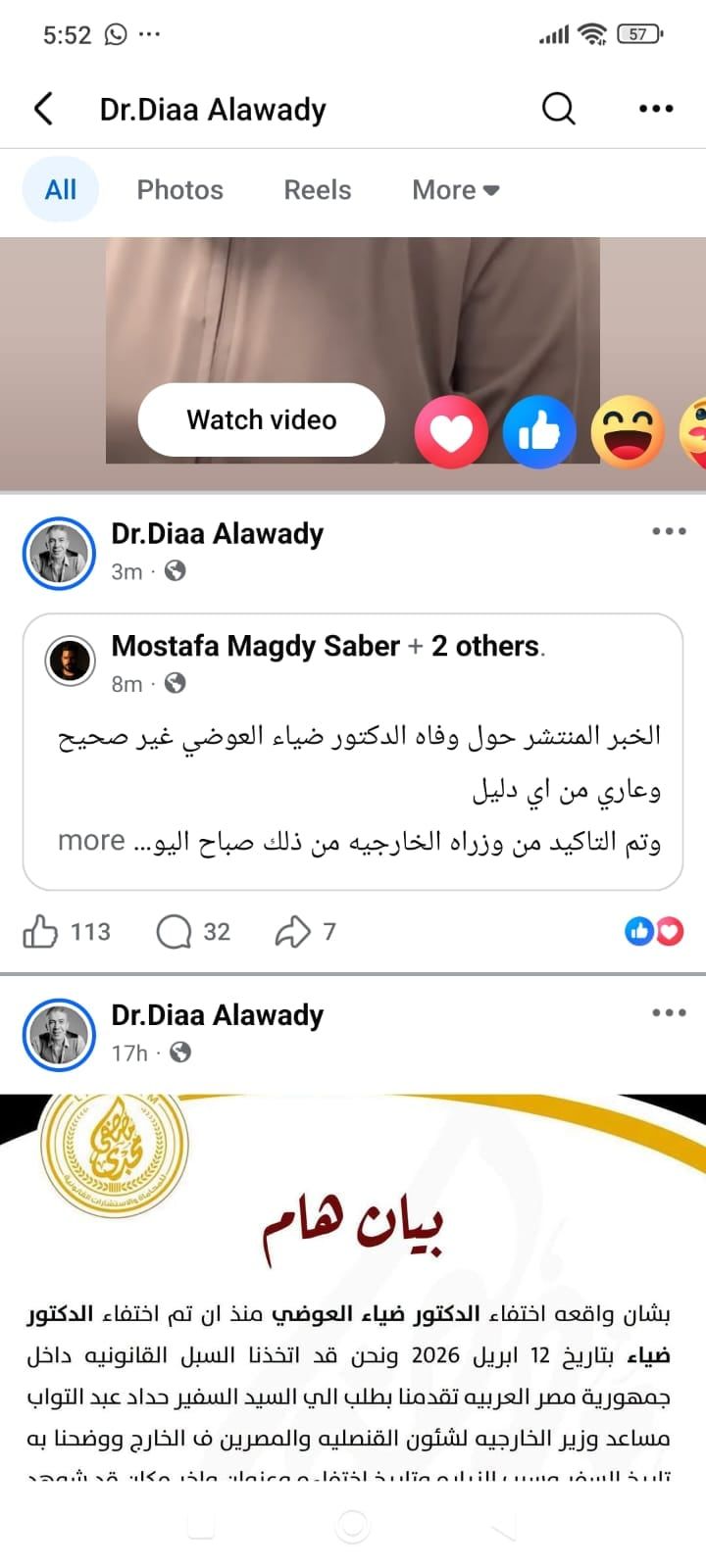Viewport: 706px width, 1568px height.
Task: Like the 3m post with 113 likes
Action: [x=41, y=932]
